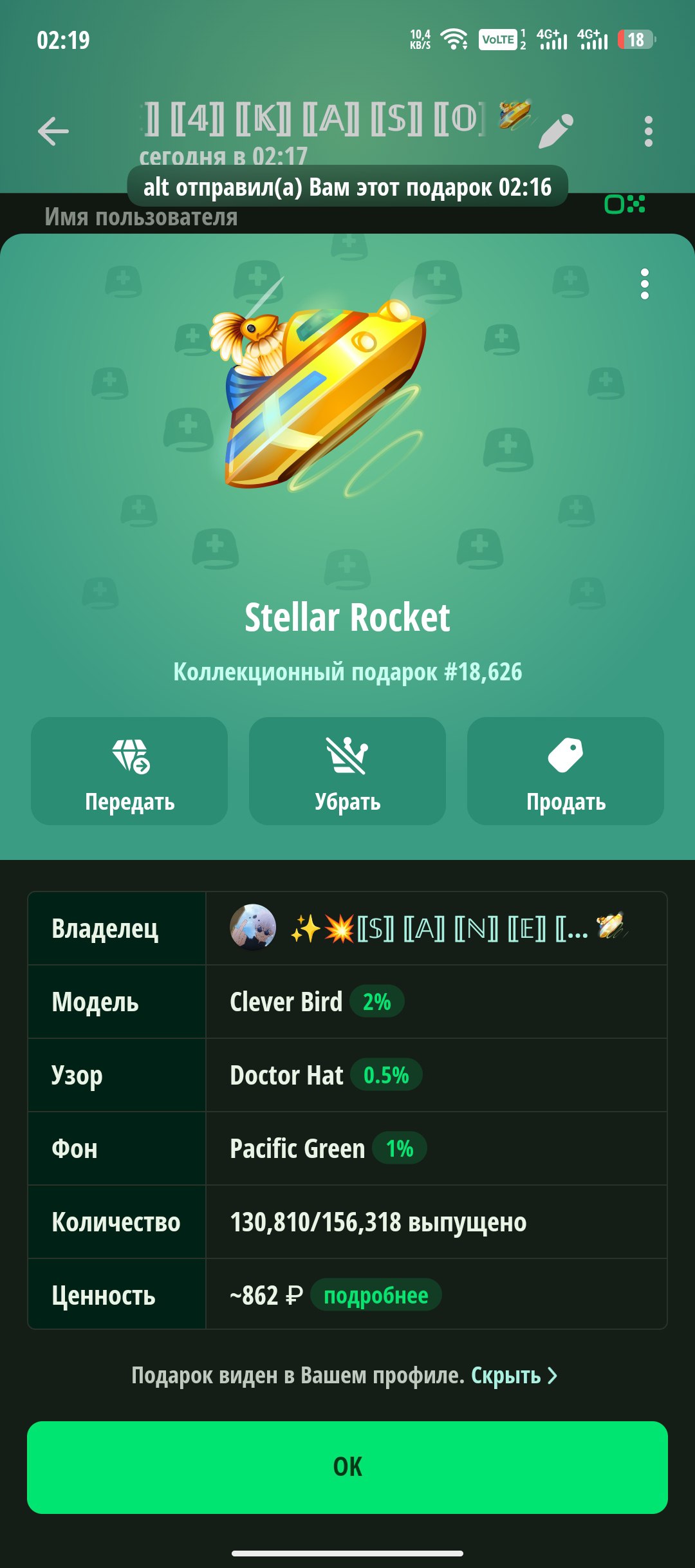This screenshot has height=1568, width=695.
Task: Open the top bar overflow menu
Action: (648, 131)
